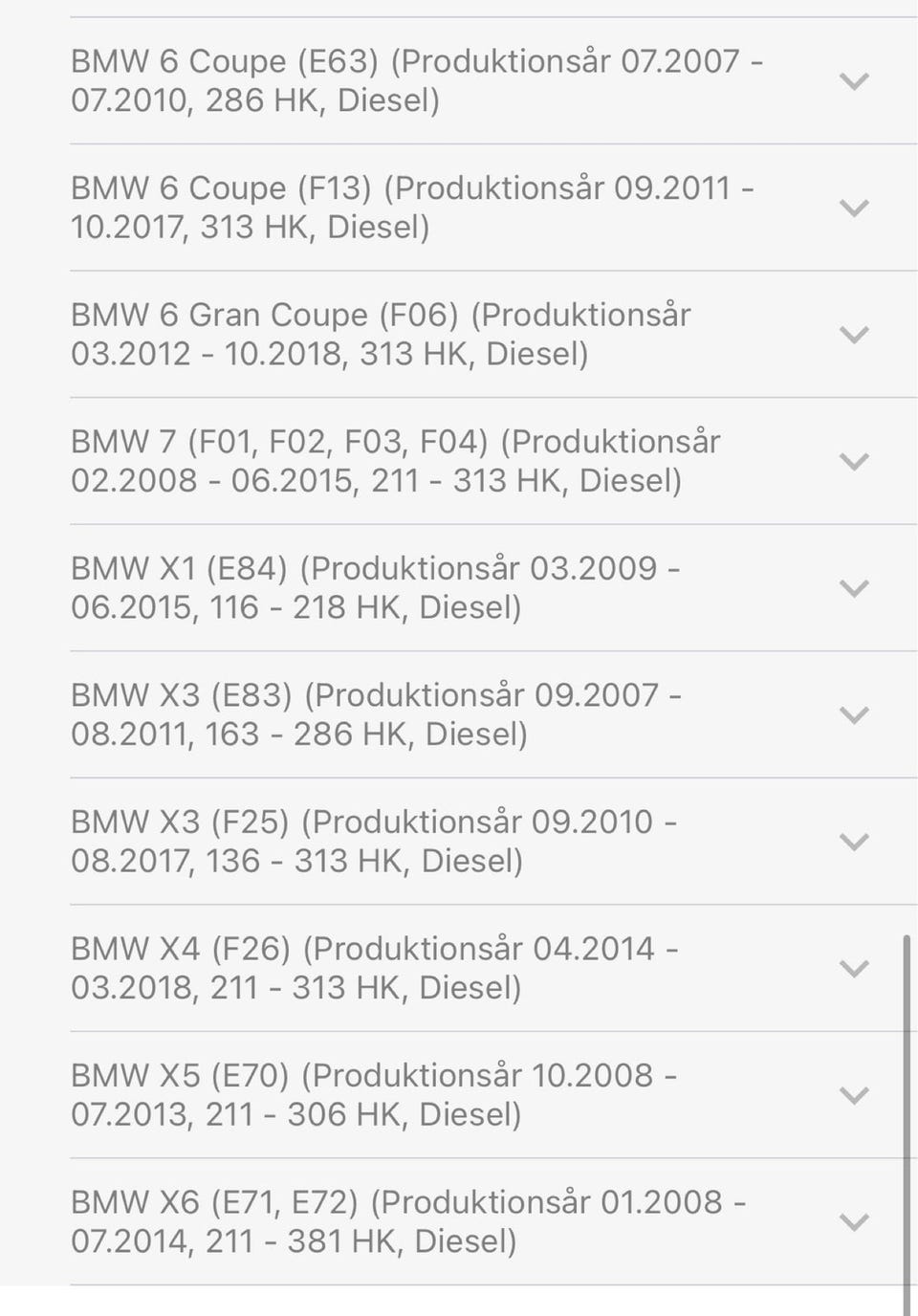Viewport: 918px width, 1316px height.
Task: Expand BMW 7 (F01, F02, F03, F04)
Action: click(x=853, y=461)
